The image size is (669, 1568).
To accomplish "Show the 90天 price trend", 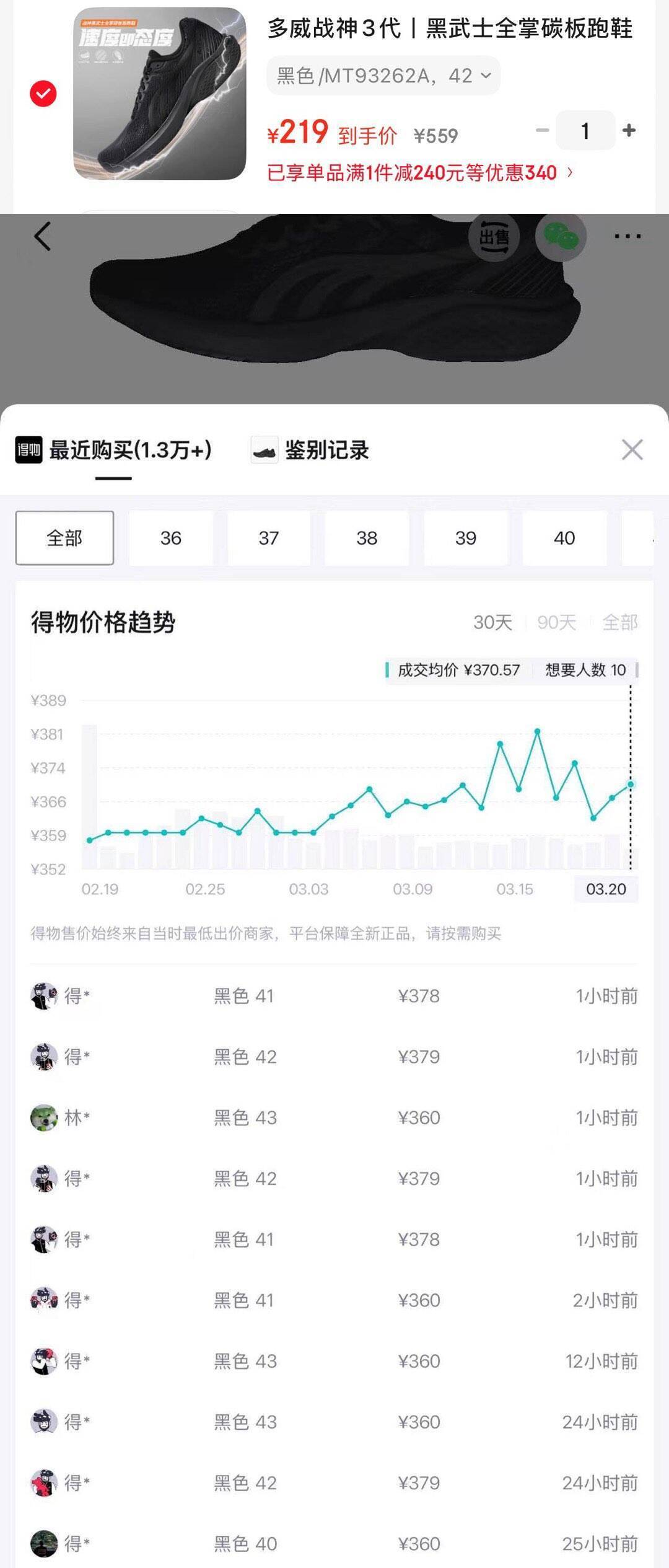I will (556, 622).
